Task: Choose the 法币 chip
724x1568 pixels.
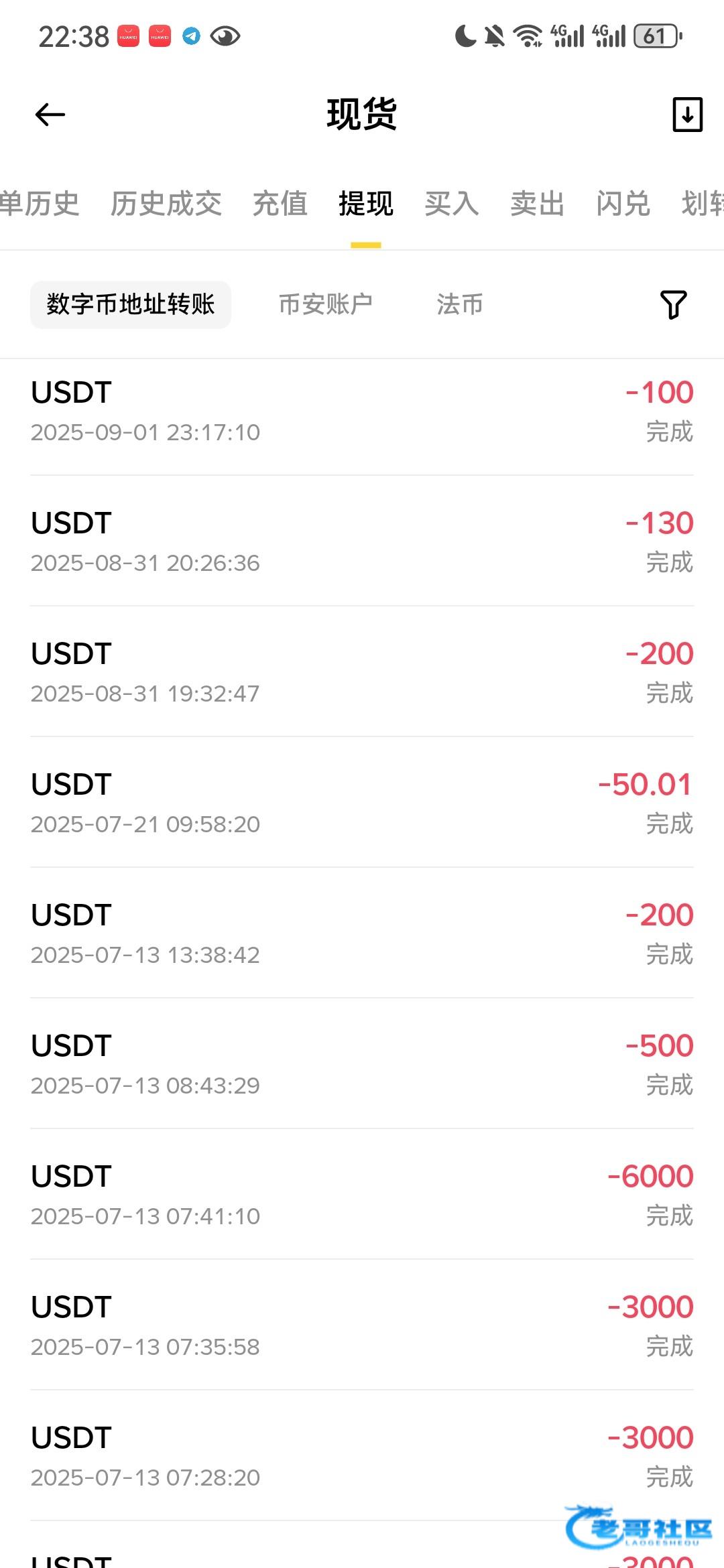Action: point(459,305)
